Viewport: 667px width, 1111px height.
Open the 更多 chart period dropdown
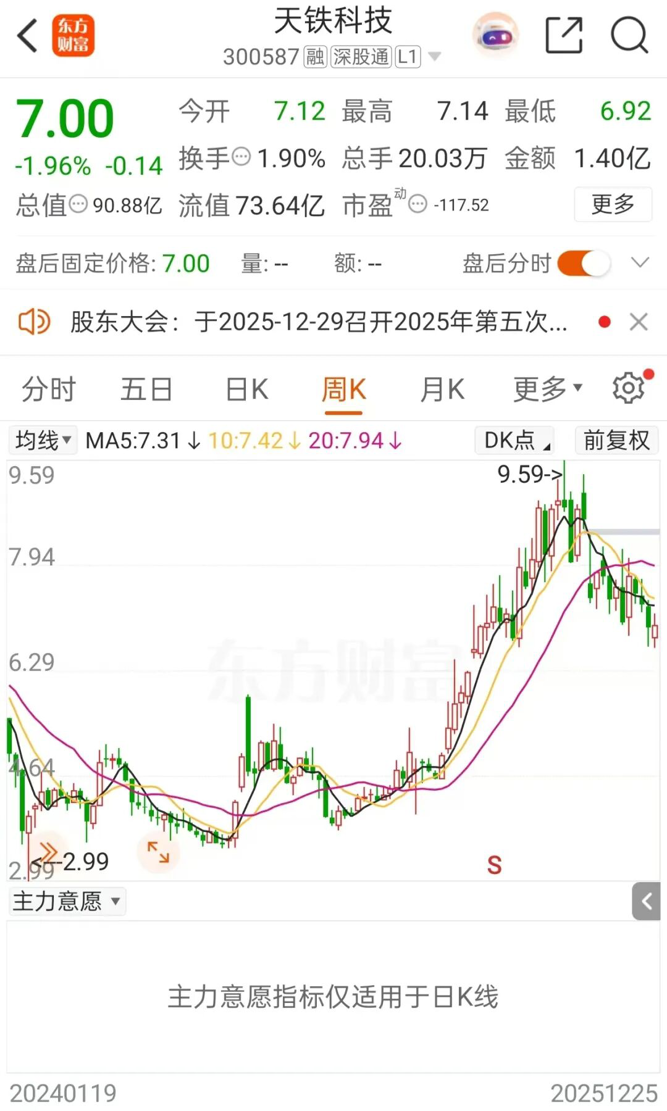coord(547,389)
